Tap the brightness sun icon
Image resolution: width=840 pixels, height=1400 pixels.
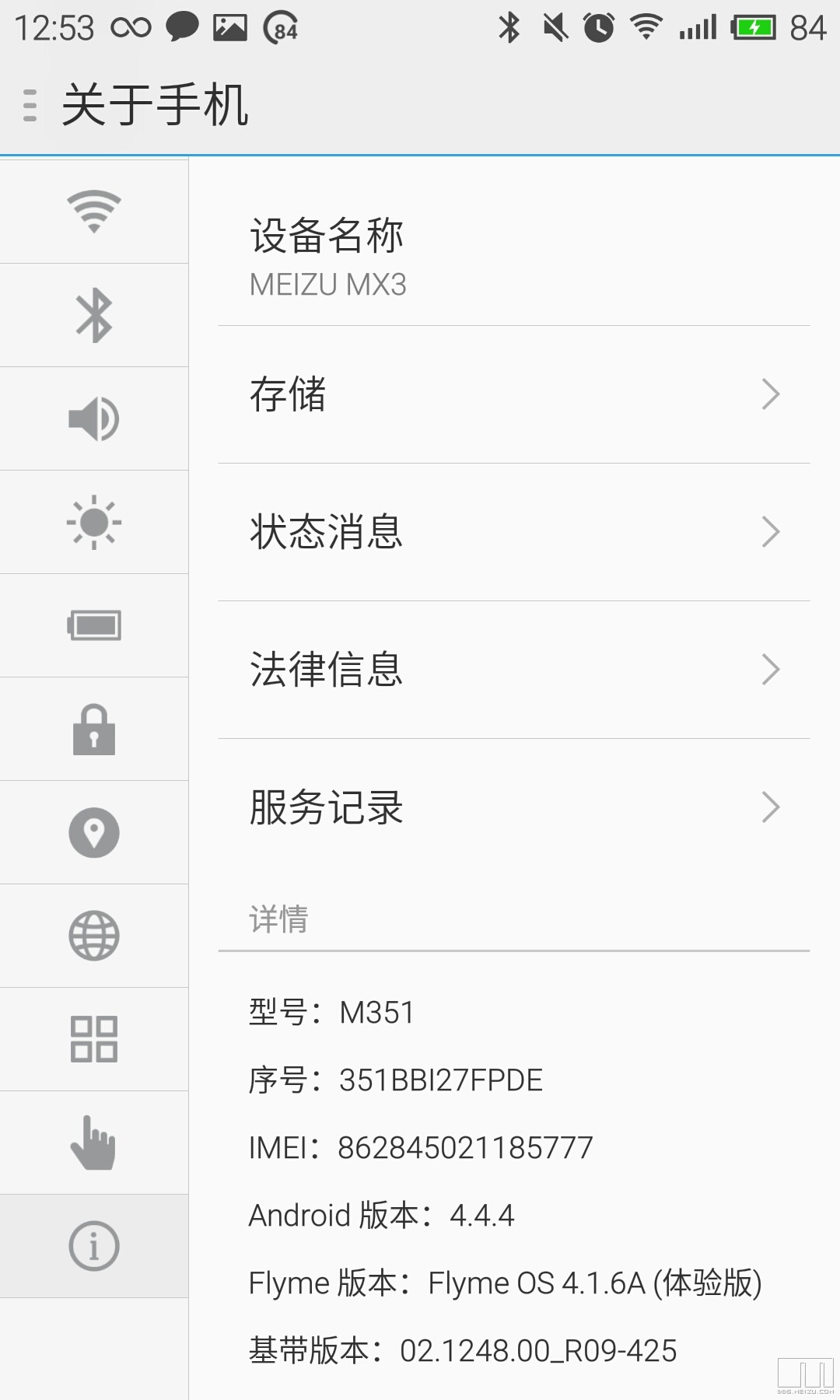pos(93,521)
